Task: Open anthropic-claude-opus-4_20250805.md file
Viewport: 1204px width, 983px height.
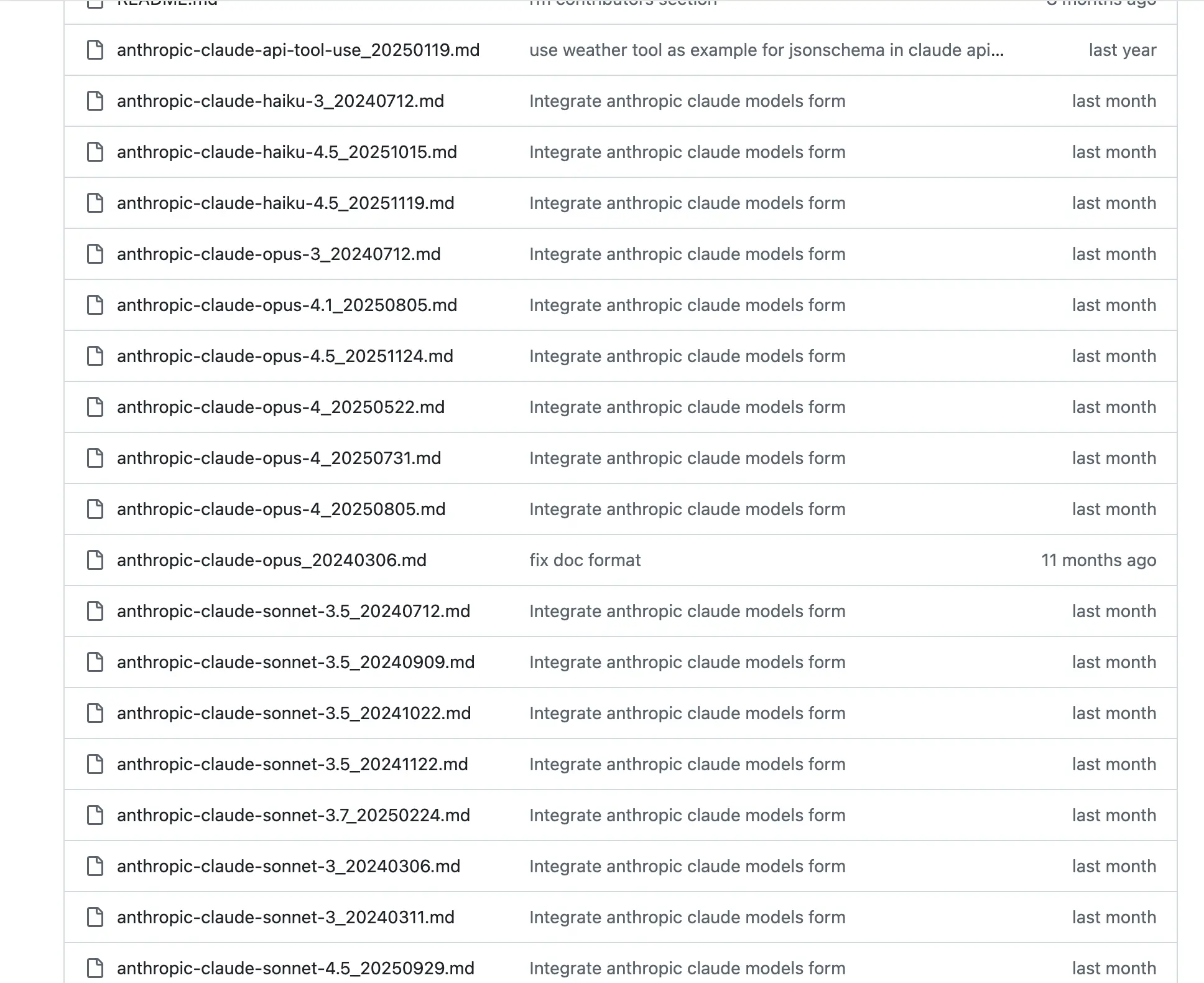Action: (281, 510)
